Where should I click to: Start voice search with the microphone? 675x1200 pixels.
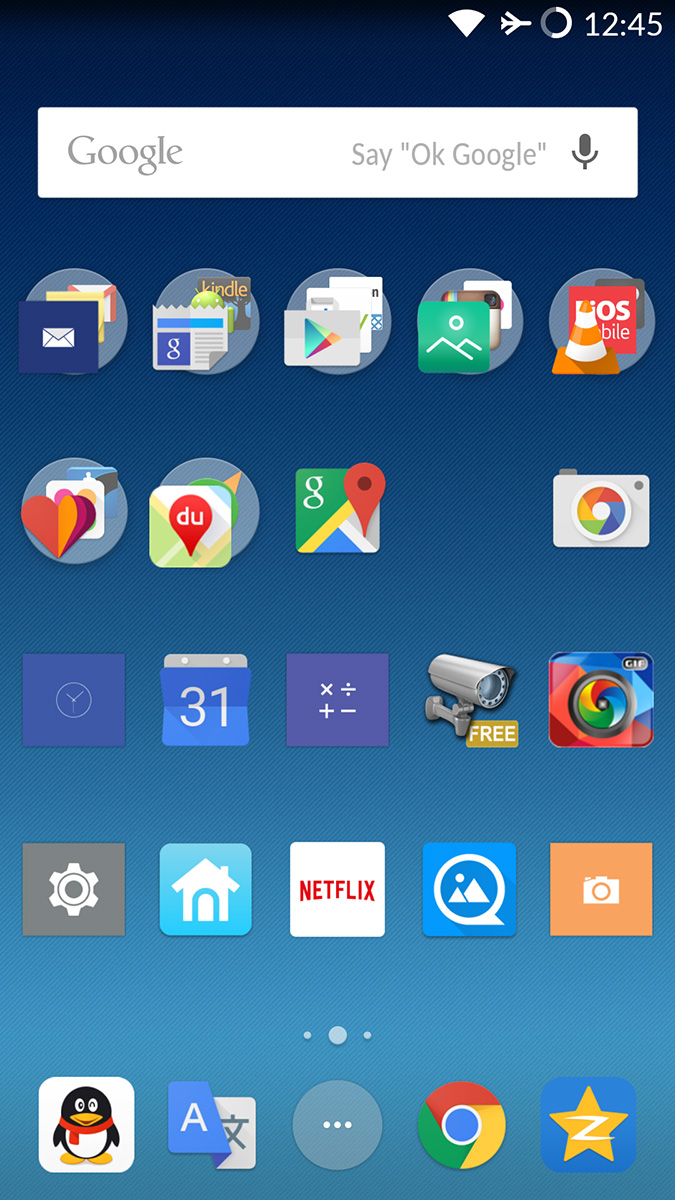[585, 153]
